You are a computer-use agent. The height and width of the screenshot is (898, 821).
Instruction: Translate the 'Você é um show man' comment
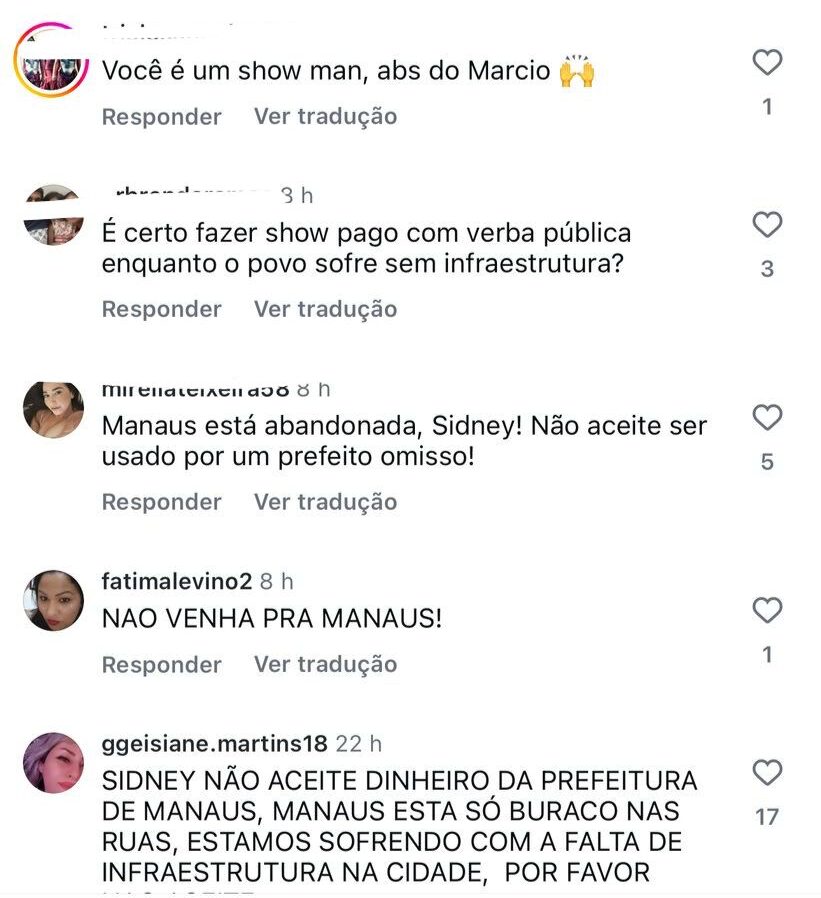(x=325, y=116)
